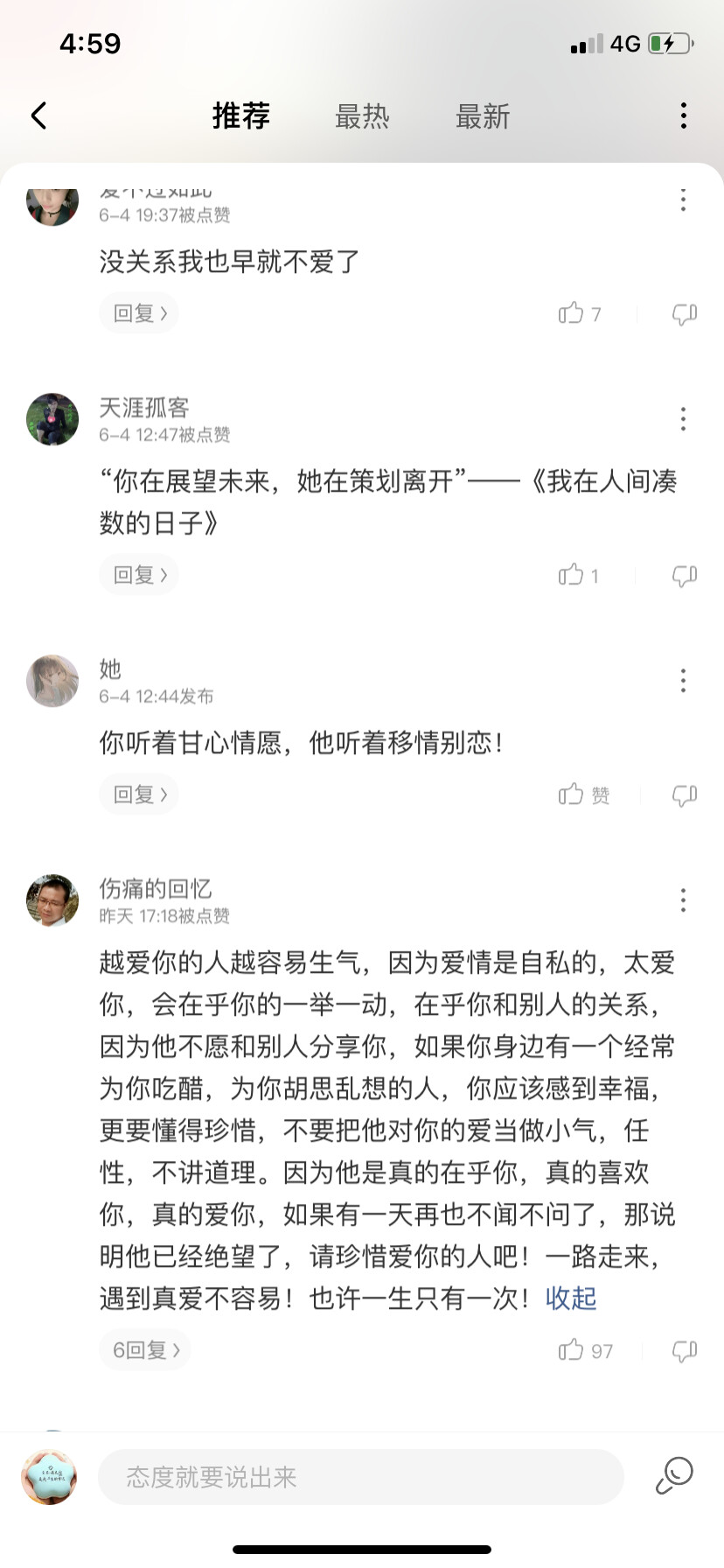Open 天涯孤客's profile avatar
The image size is (724, 1568).
click(x=52, y=420)
